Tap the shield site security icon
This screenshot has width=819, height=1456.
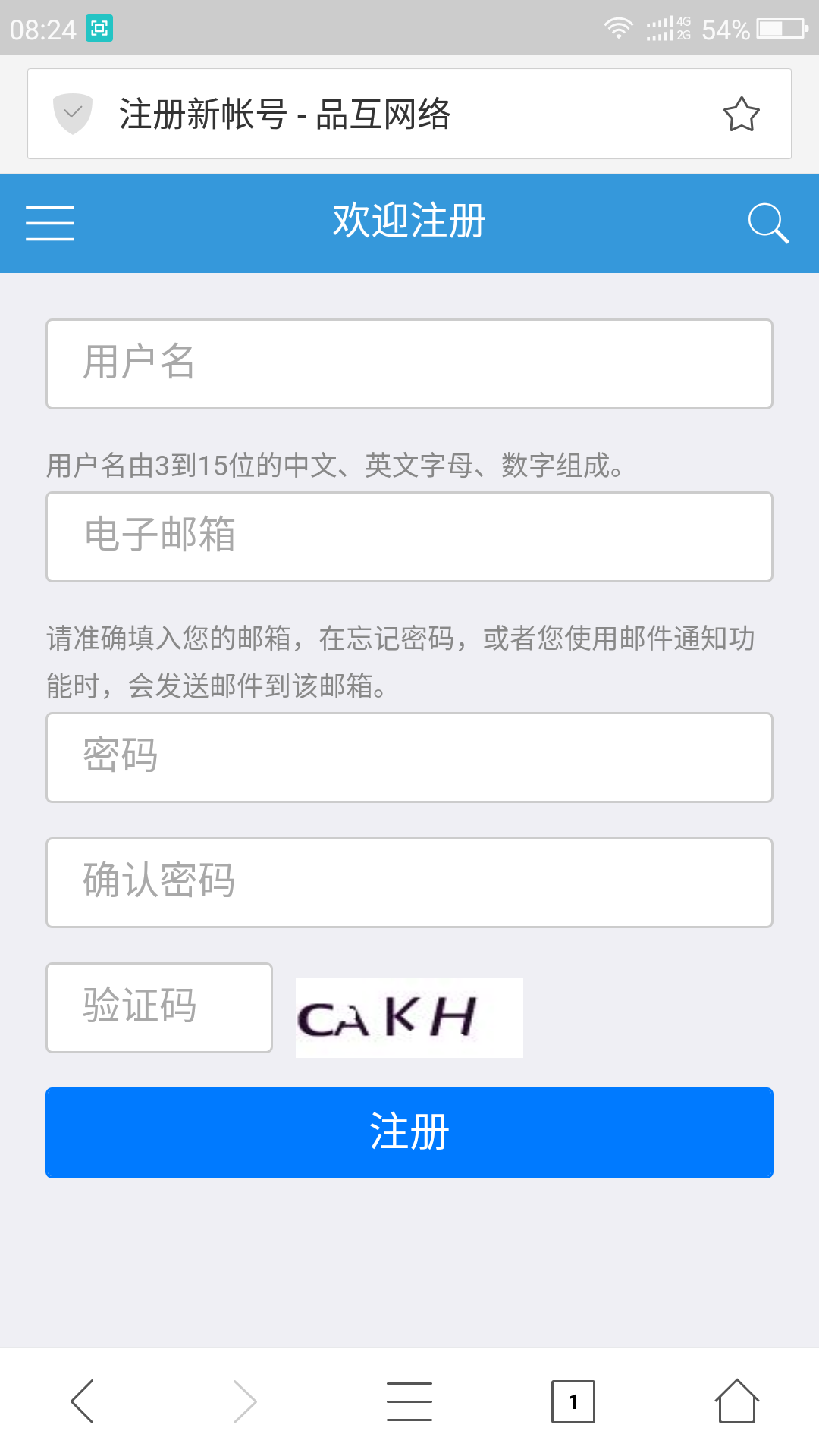(x=73, y=115)
